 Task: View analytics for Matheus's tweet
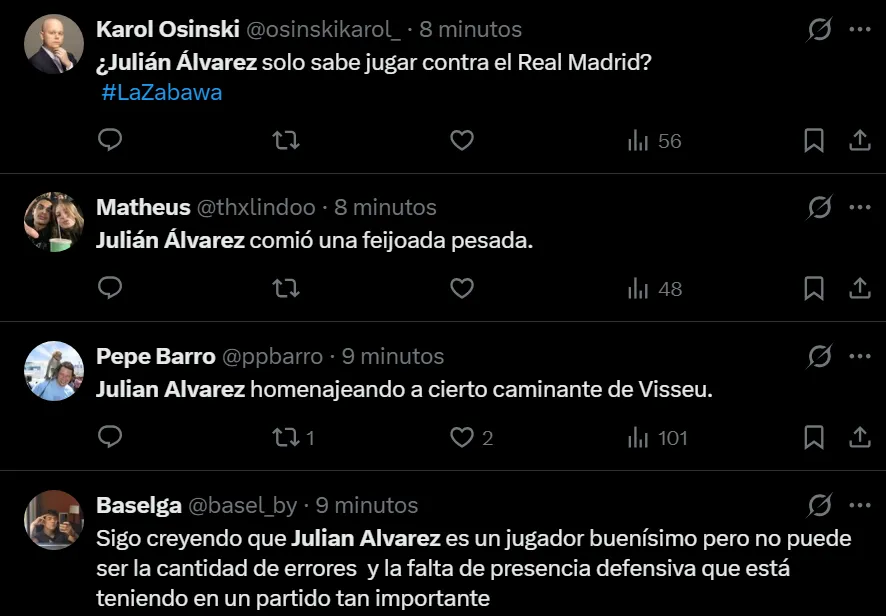coord(654,289)
